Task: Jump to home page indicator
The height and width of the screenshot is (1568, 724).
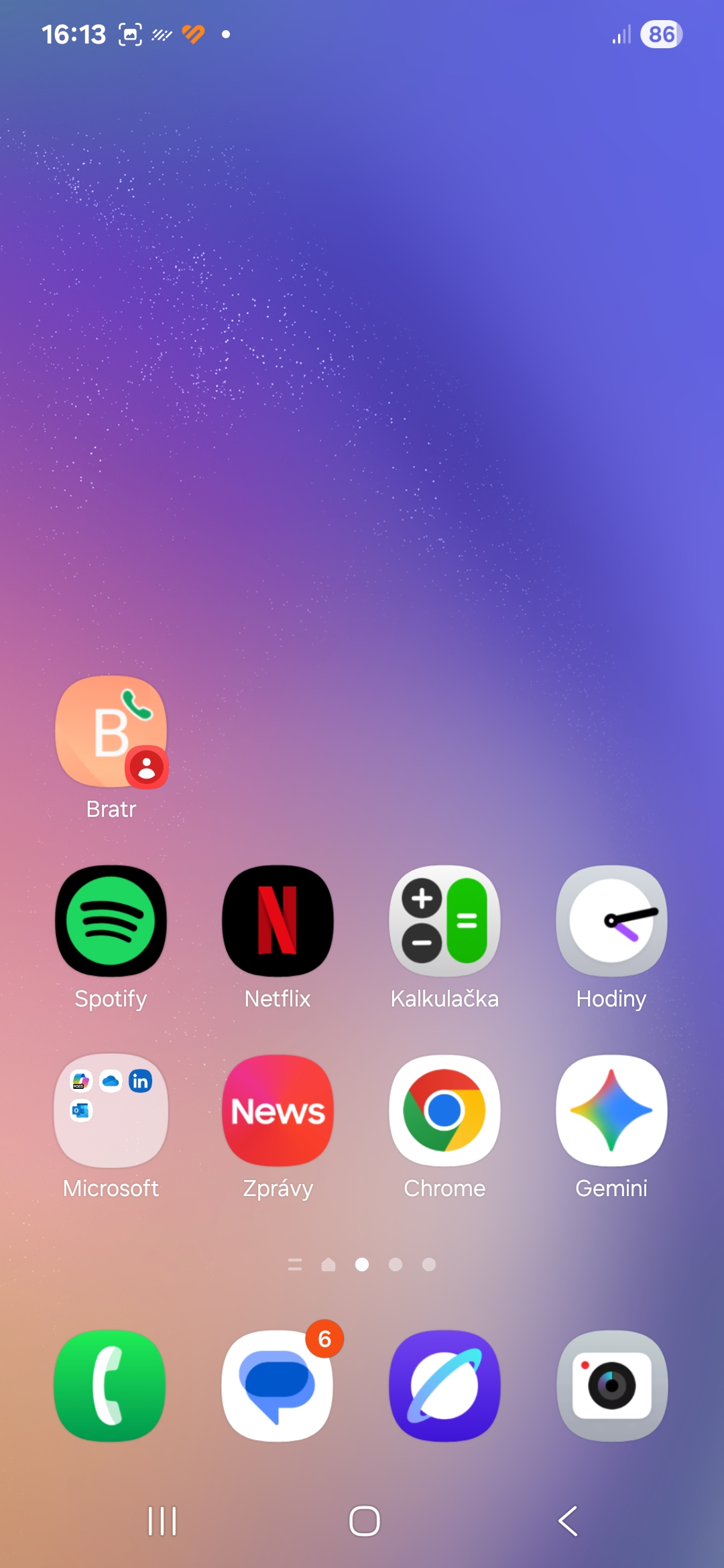Action: pos(328,1264)
